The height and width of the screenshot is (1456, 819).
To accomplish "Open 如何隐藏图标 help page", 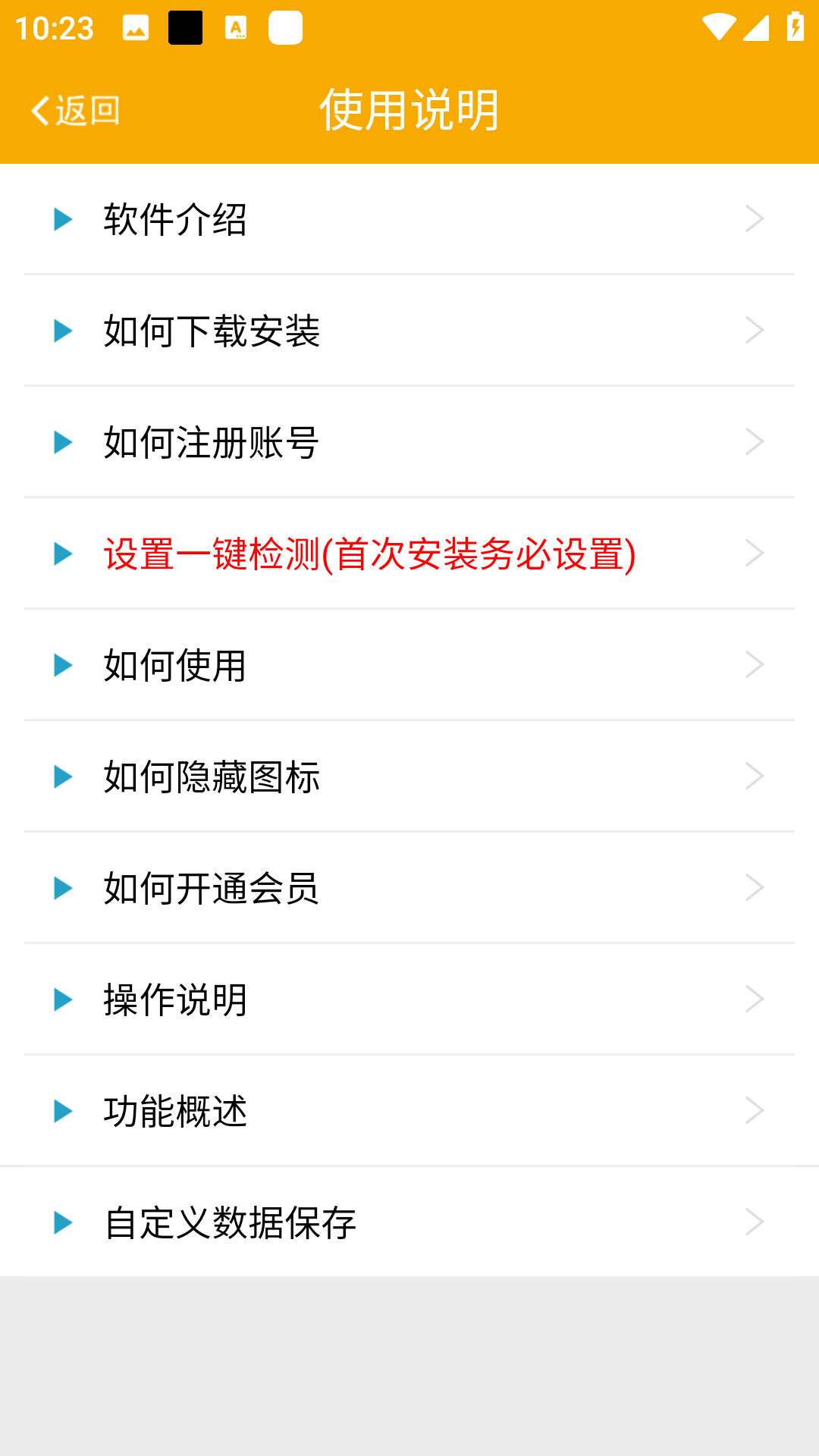I will pyautogui.click(x=409, y=777).
